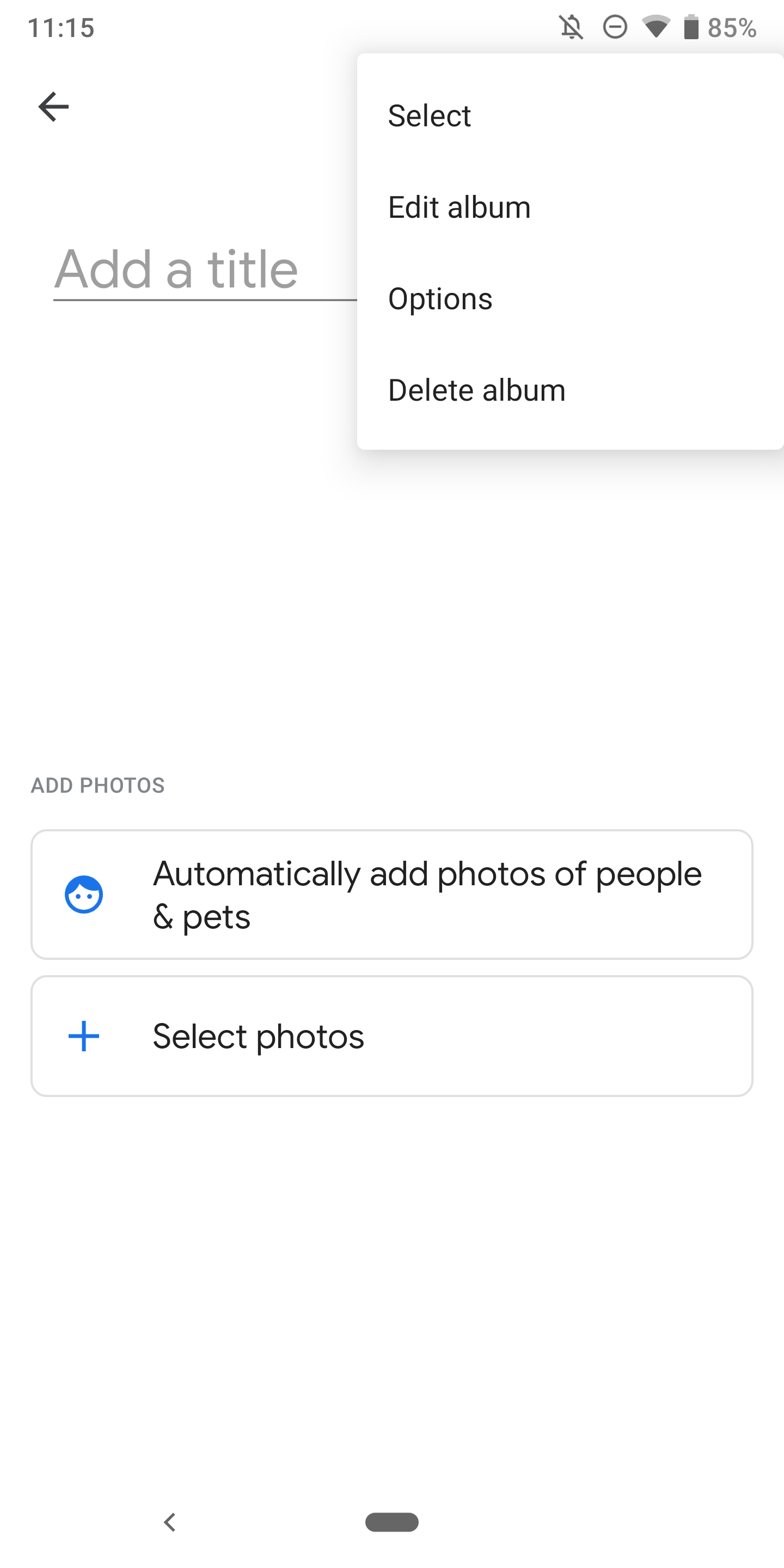Tap the home gesture pill at bottom
This screenshot has height=1568, width=784.
coord(392,1522)
